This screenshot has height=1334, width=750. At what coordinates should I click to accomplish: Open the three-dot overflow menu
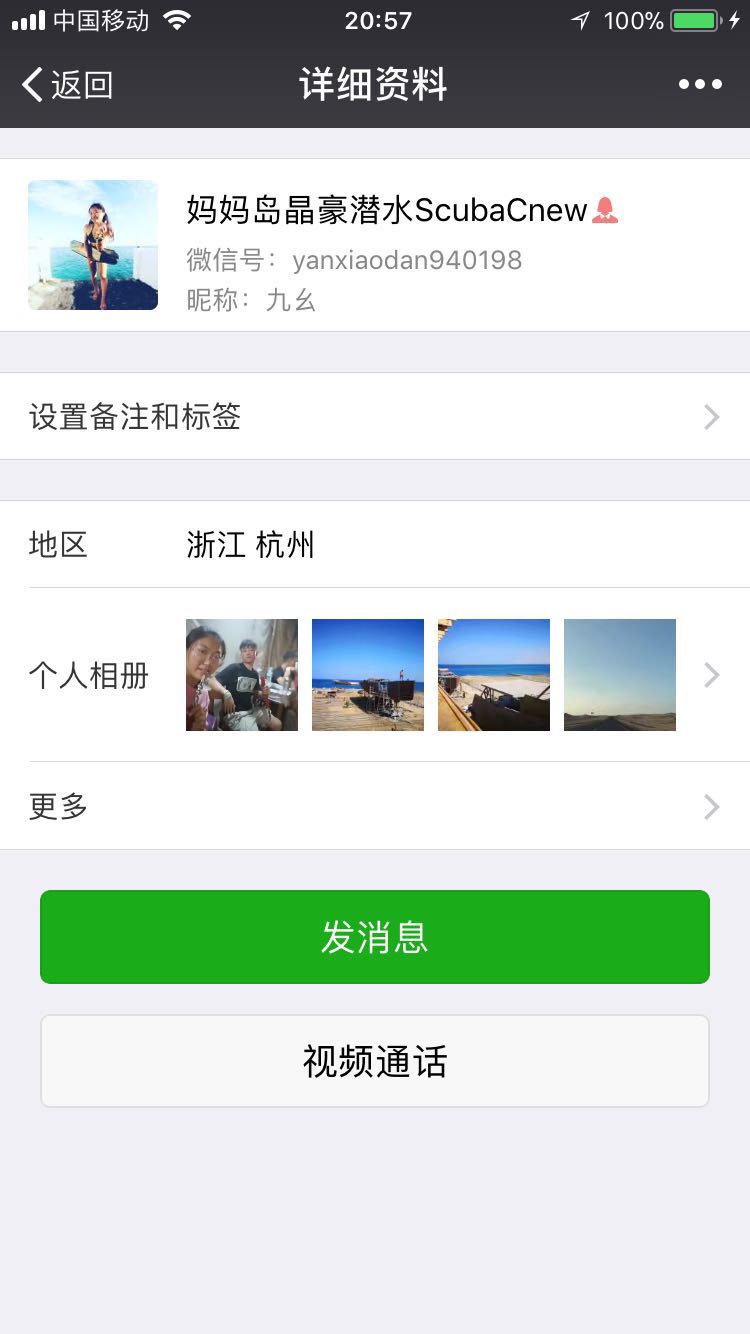click(x=700, y=85)
